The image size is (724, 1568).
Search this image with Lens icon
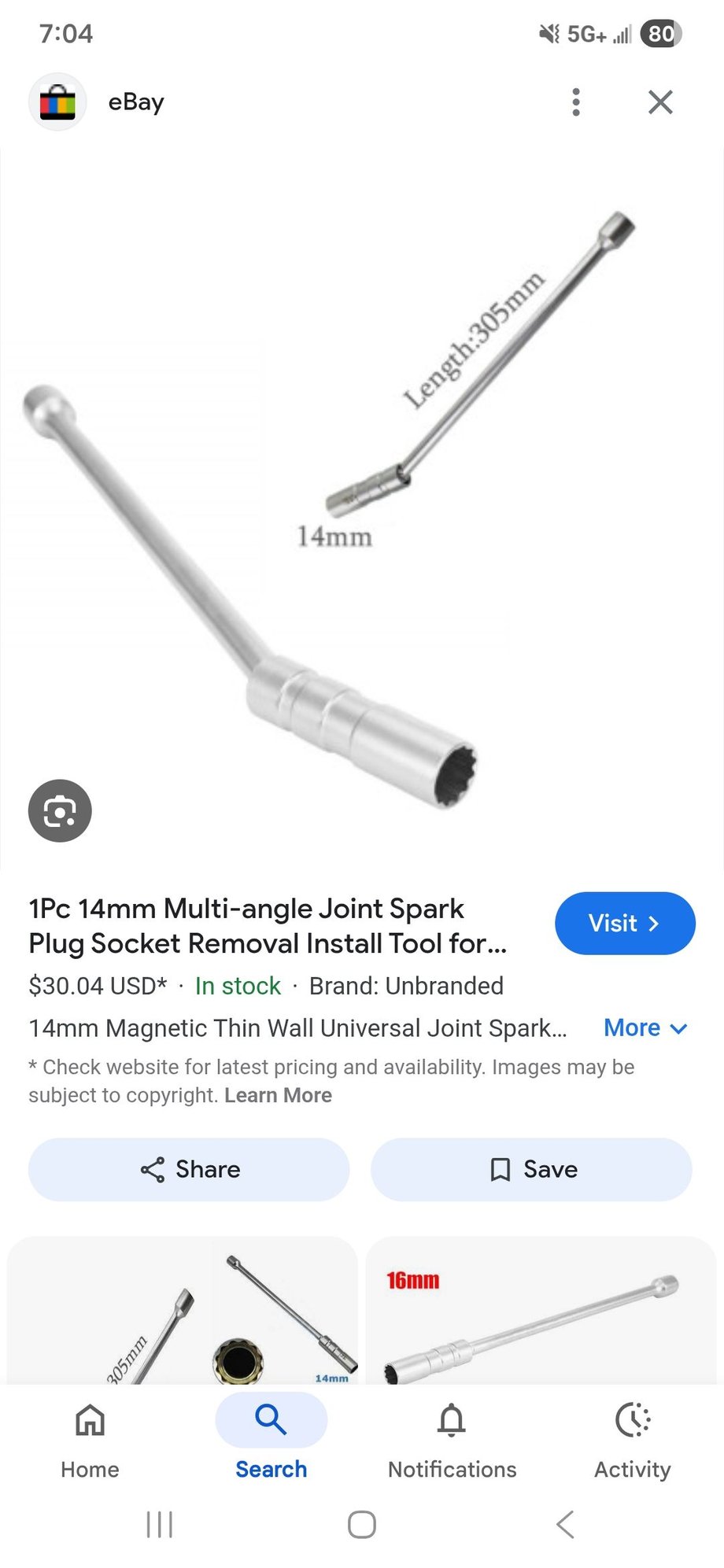[x=60, y=810]
